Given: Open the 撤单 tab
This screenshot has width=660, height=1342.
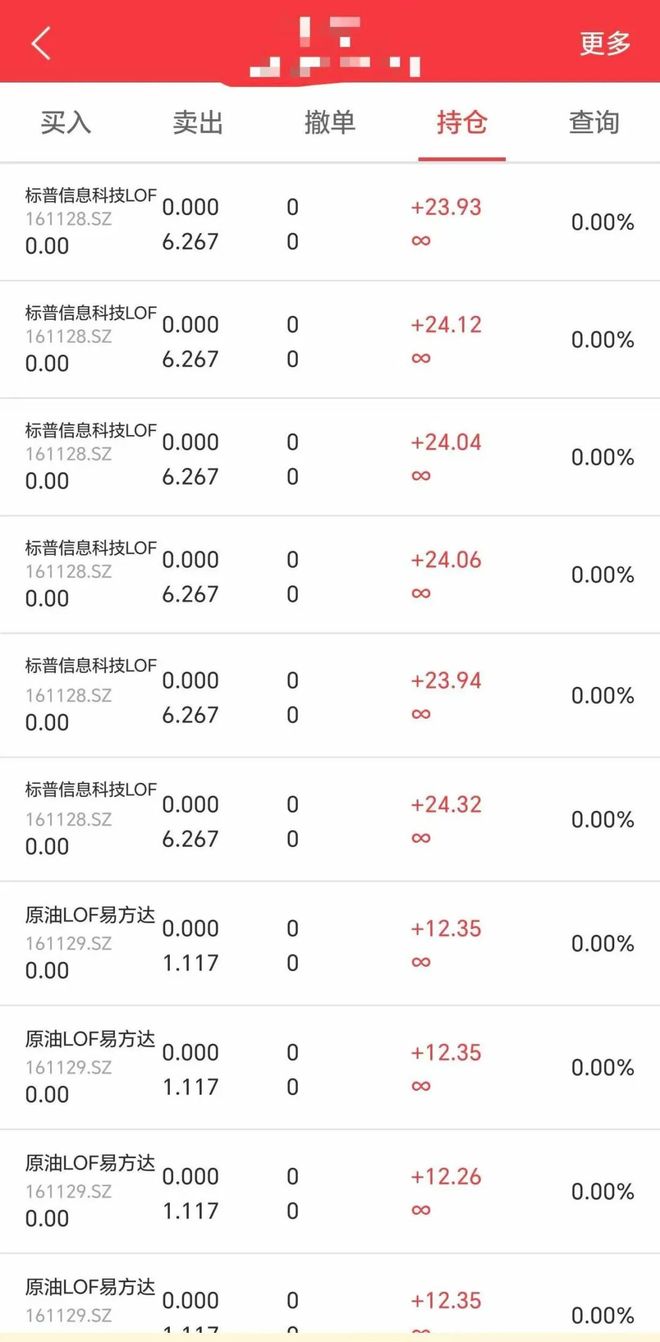Looking at the screenshot, I should (330, 123).
